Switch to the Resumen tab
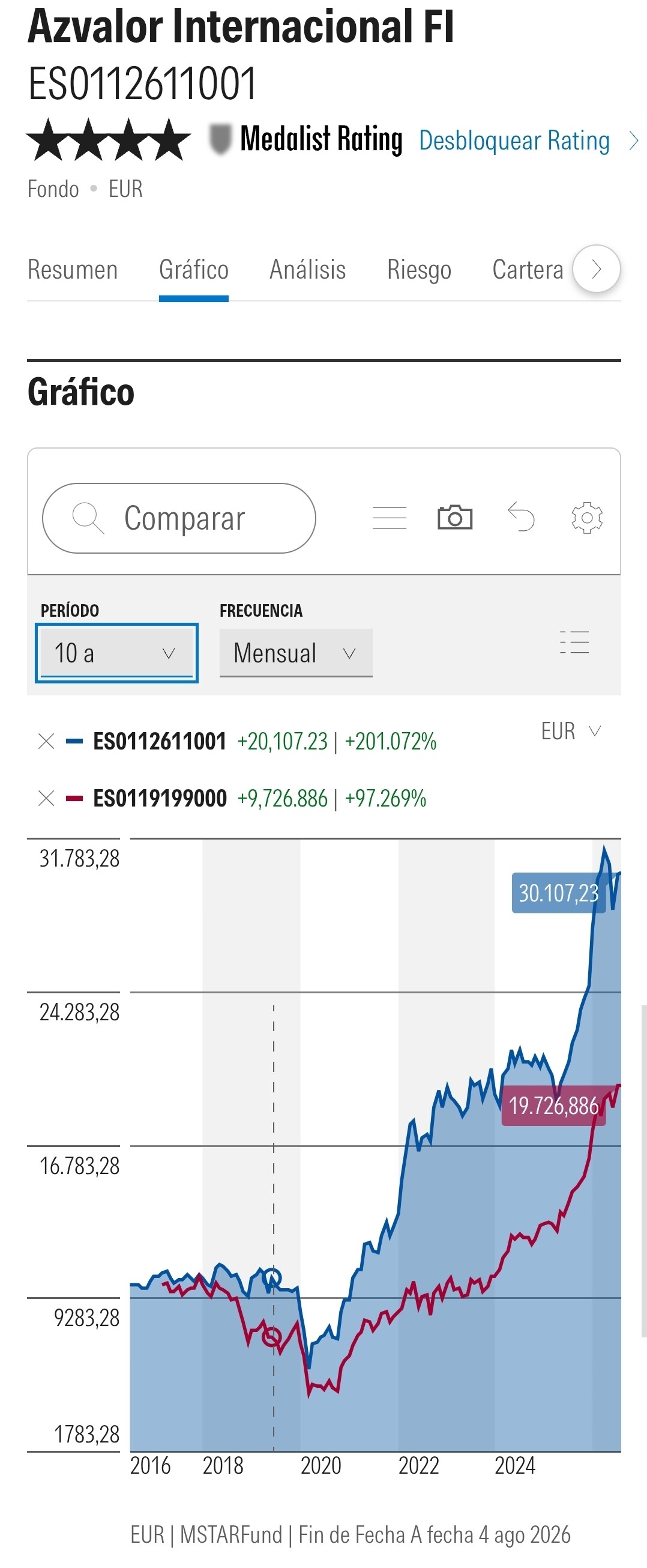 tap(73, 270)
